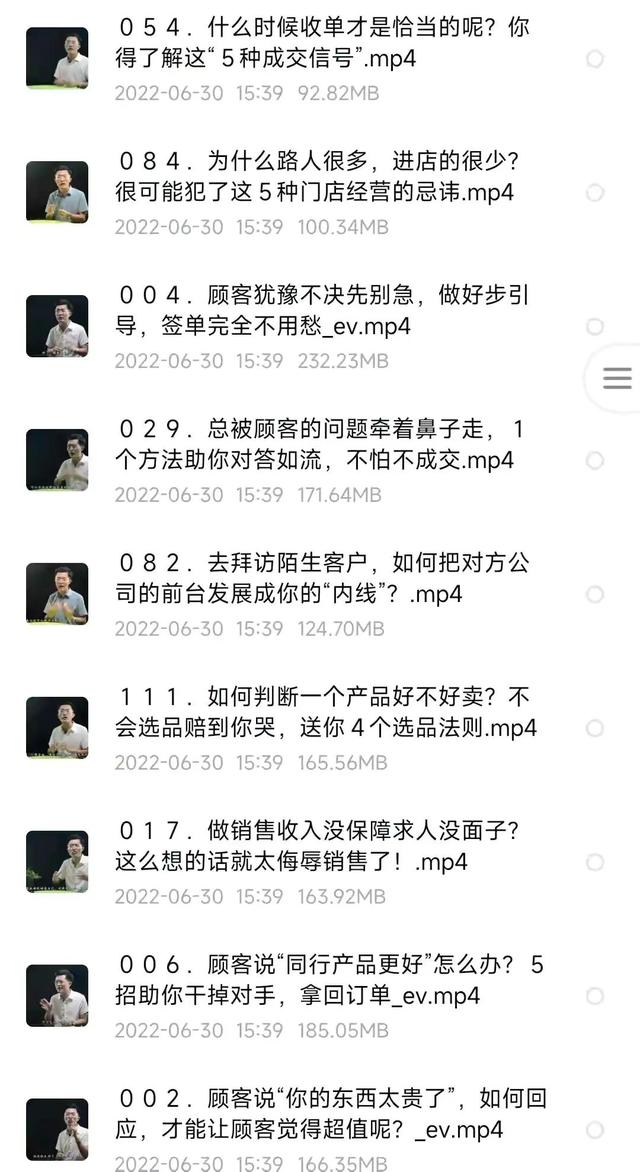Tick the selection circle for file 084

[595, 192]
